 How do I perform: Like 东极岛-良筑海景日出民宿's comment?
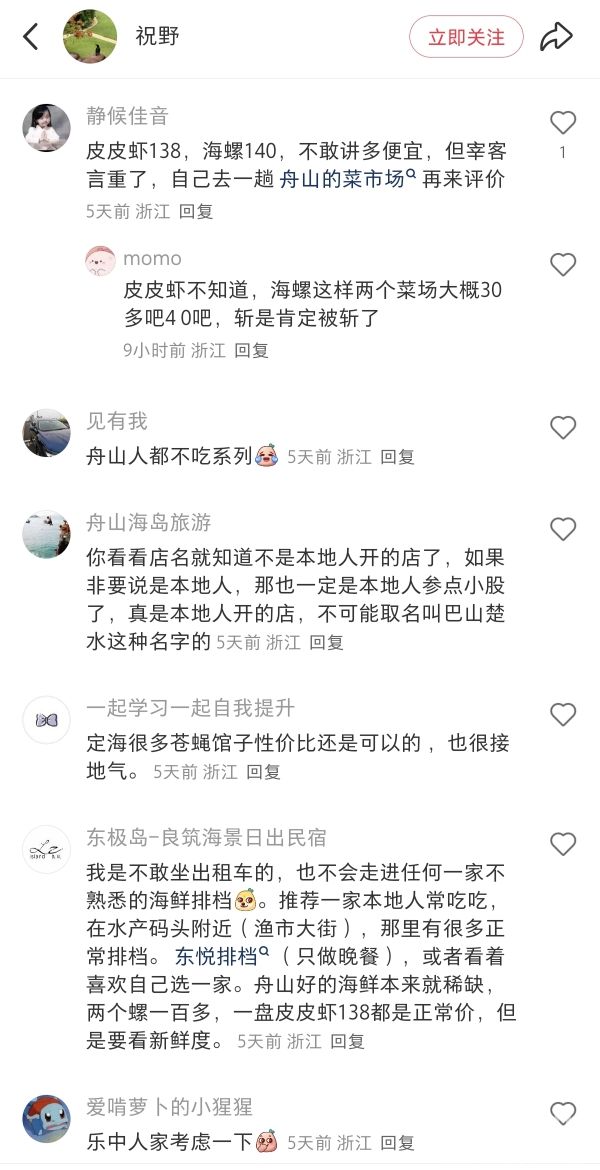[x=563, y=844]
